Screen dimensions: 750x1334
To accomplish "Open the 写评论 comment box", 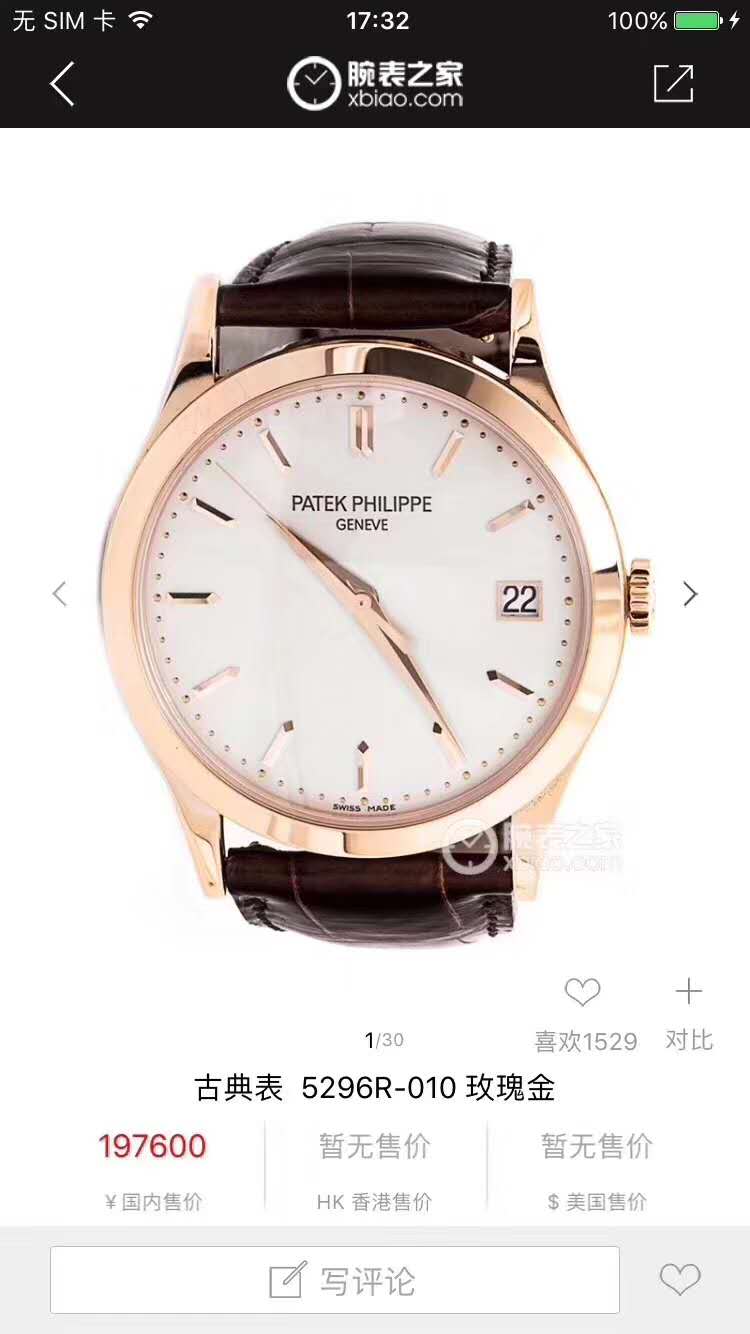I will coord(335,1280).
